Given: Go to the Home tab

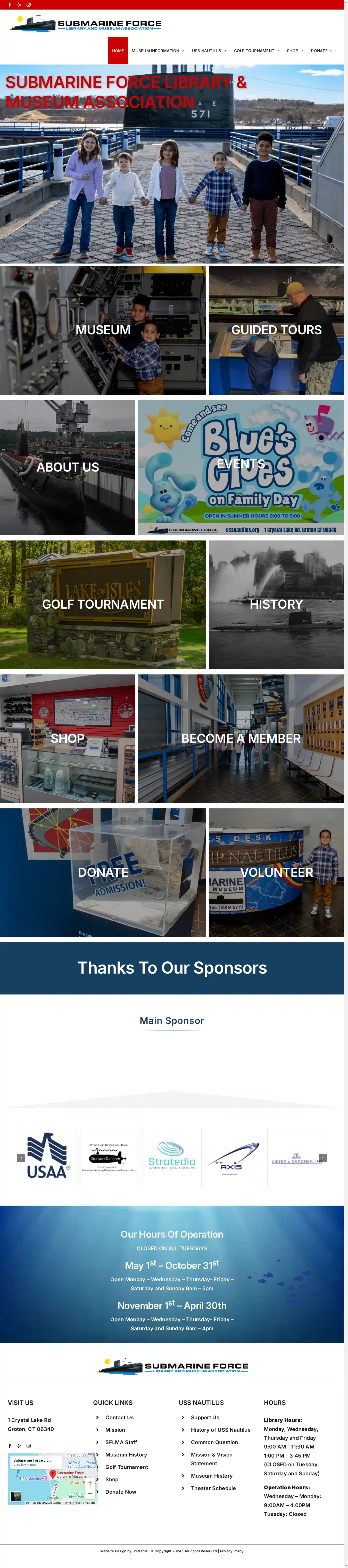Looking at the screenshot, I should click(x=118, y=51).
